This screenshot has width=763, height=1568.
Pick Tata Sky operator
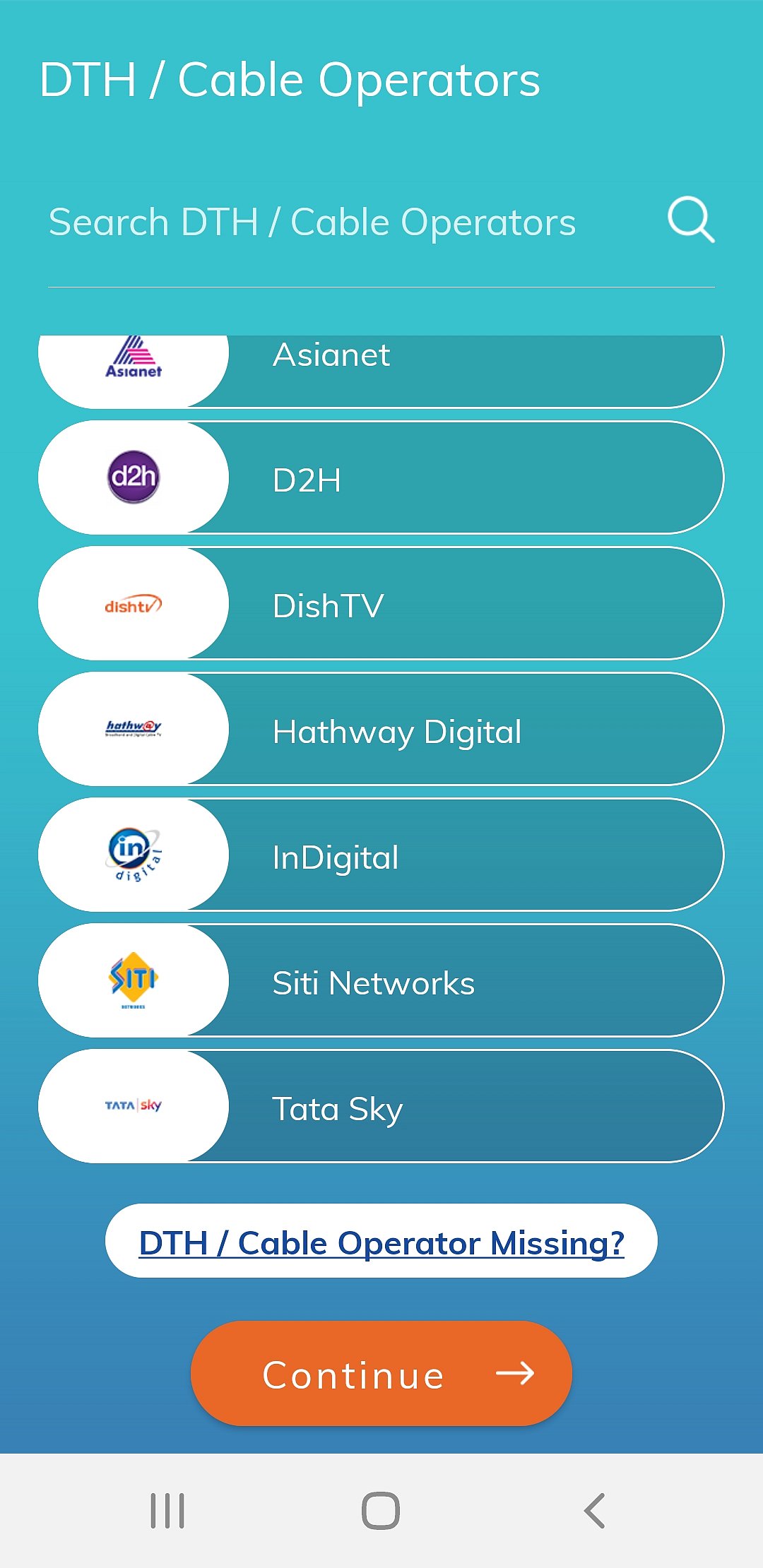tap(381, 1107)
